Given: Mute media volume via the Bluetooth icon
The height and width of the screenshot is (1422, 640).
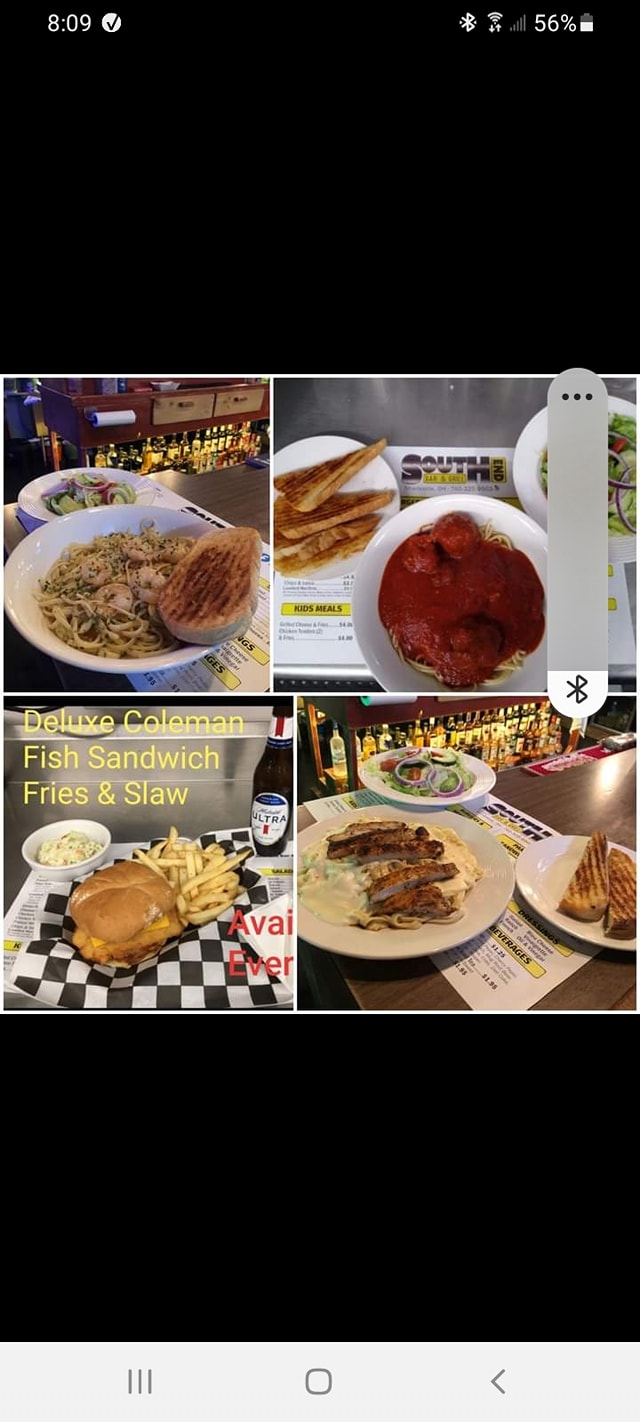Looking at the screenshot, I should point(577,689).
